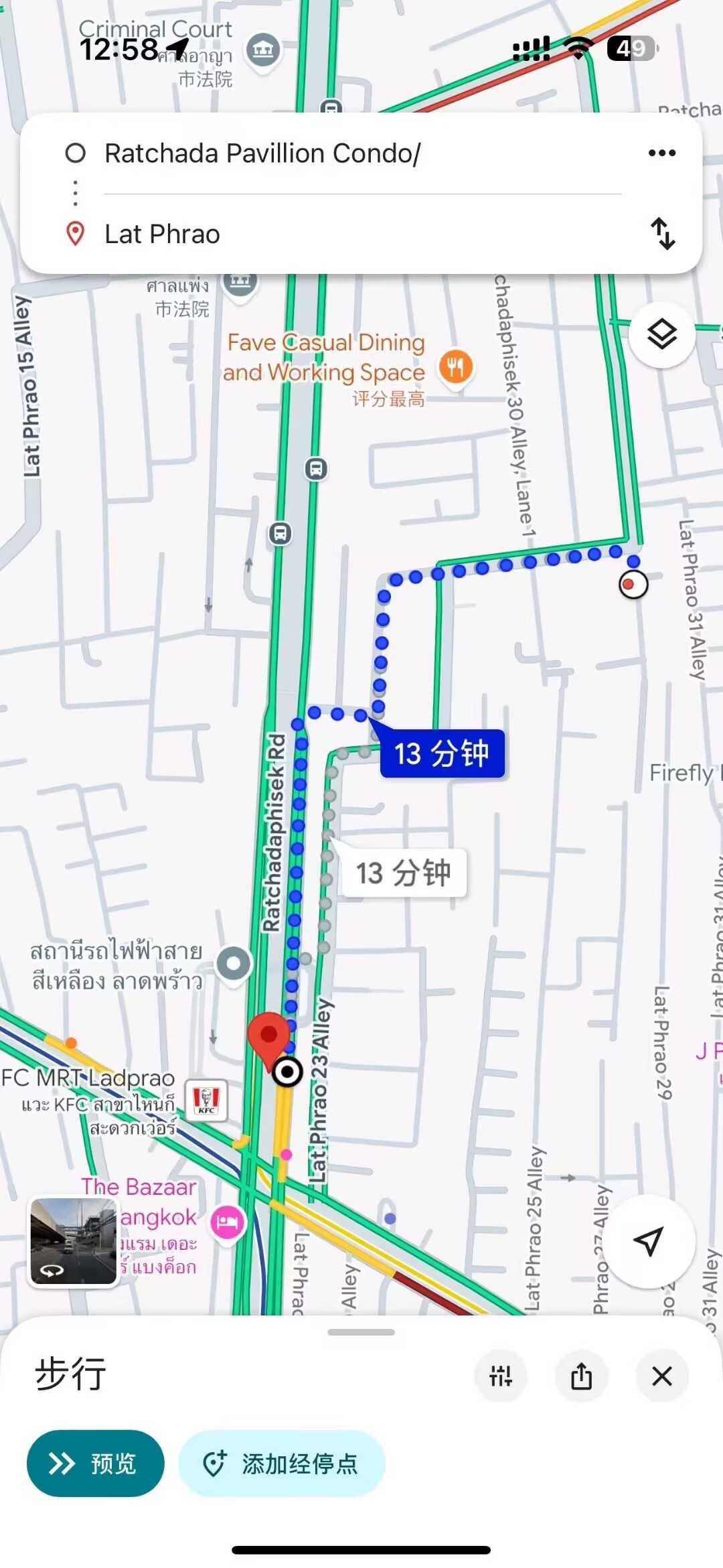Open the map layers selector
The height and width of the screenshot is (1568, 723).
(661, 334)
